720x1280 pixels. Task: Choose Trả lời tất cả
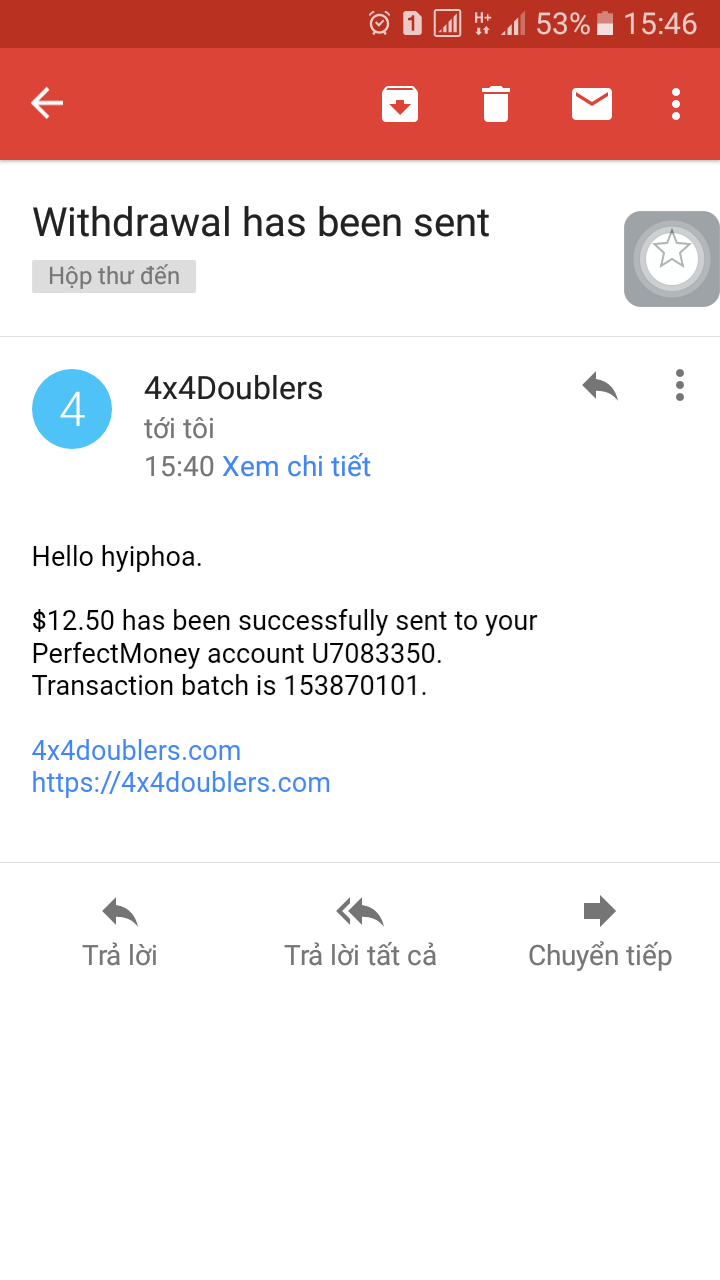pos(360,932)
